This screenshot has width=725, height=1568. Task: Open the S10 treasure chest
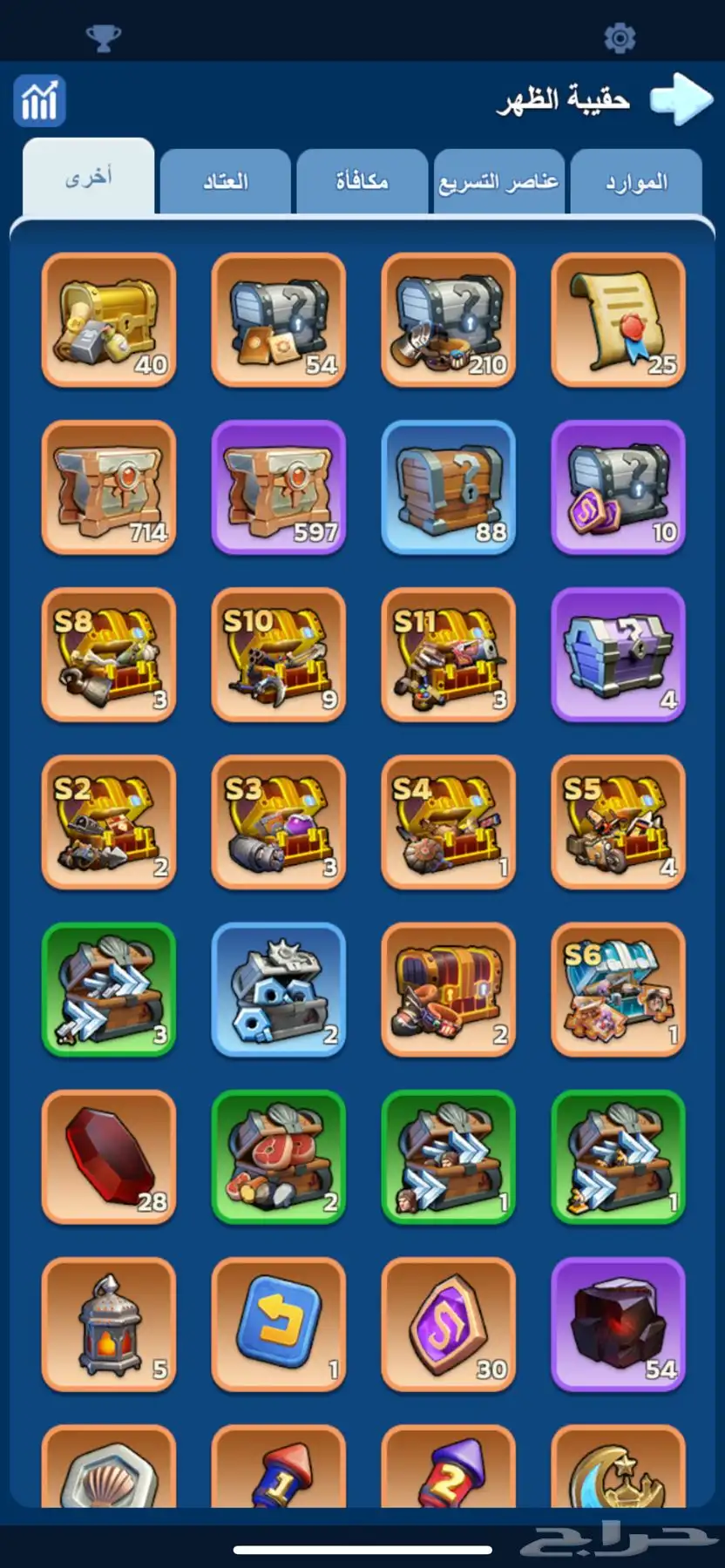(x=279, y=654)
